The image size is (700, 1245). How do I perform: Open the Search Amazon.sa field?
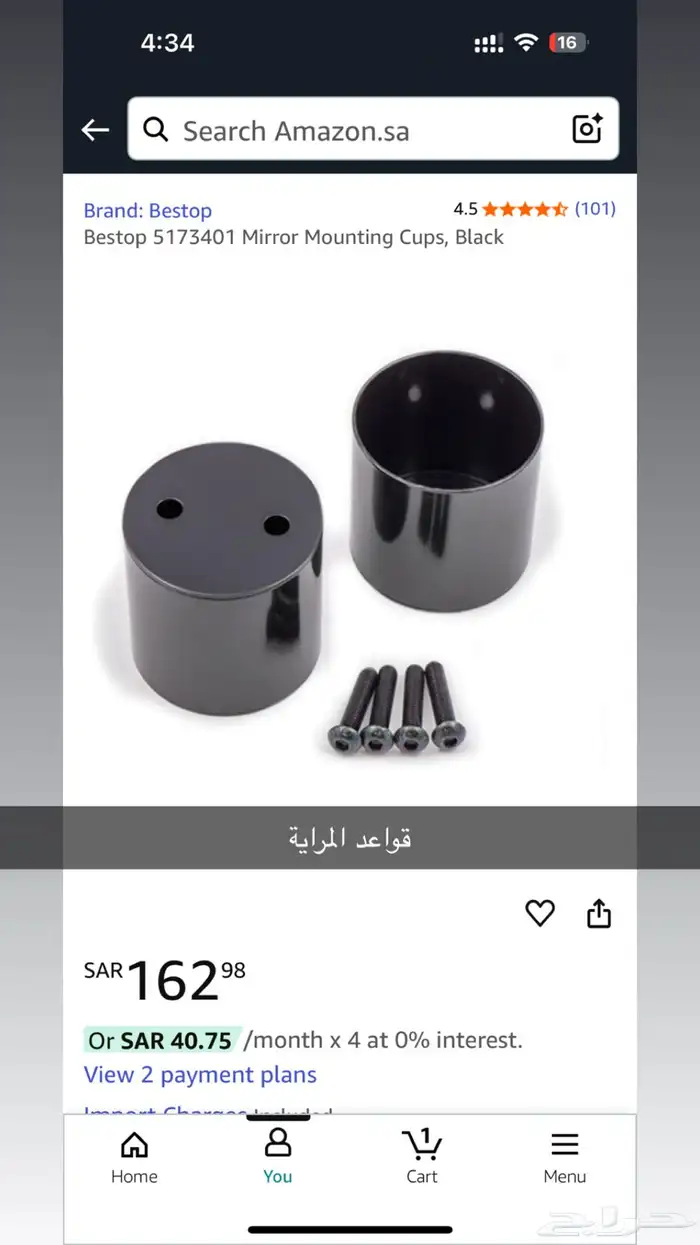click(350, 130)
